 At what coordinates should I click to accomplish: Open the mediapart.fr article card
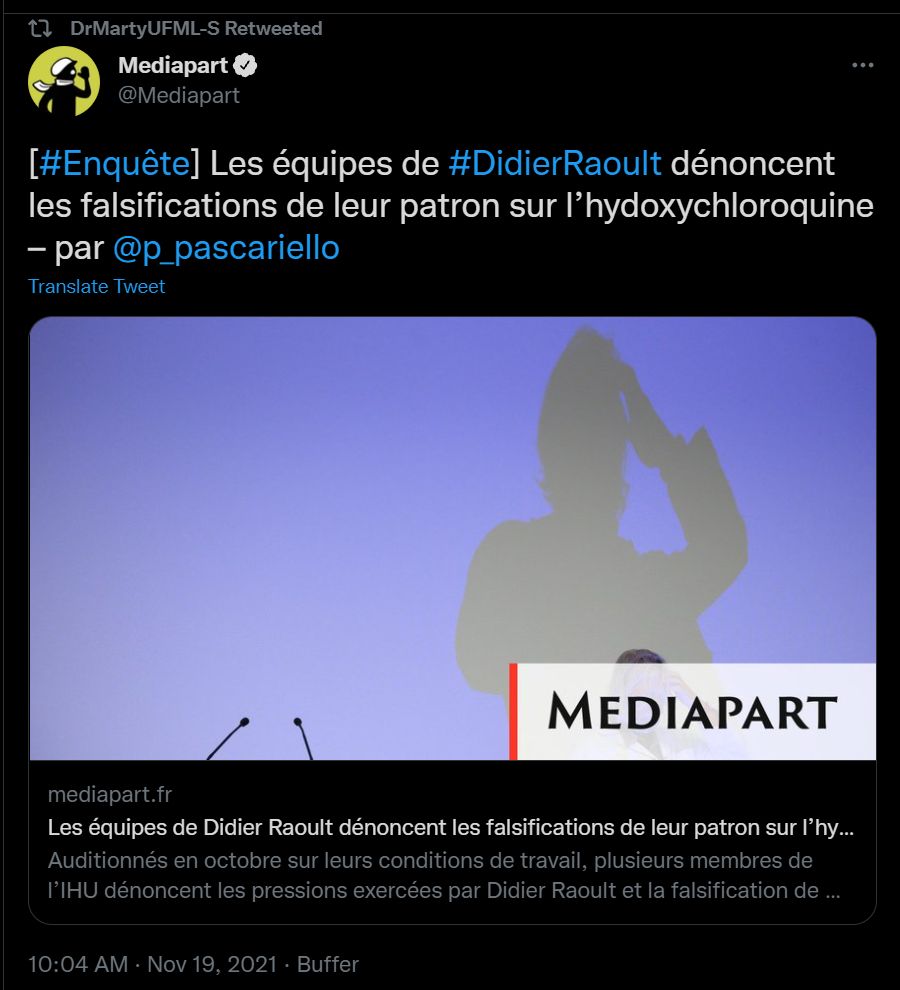coord(452,620)
